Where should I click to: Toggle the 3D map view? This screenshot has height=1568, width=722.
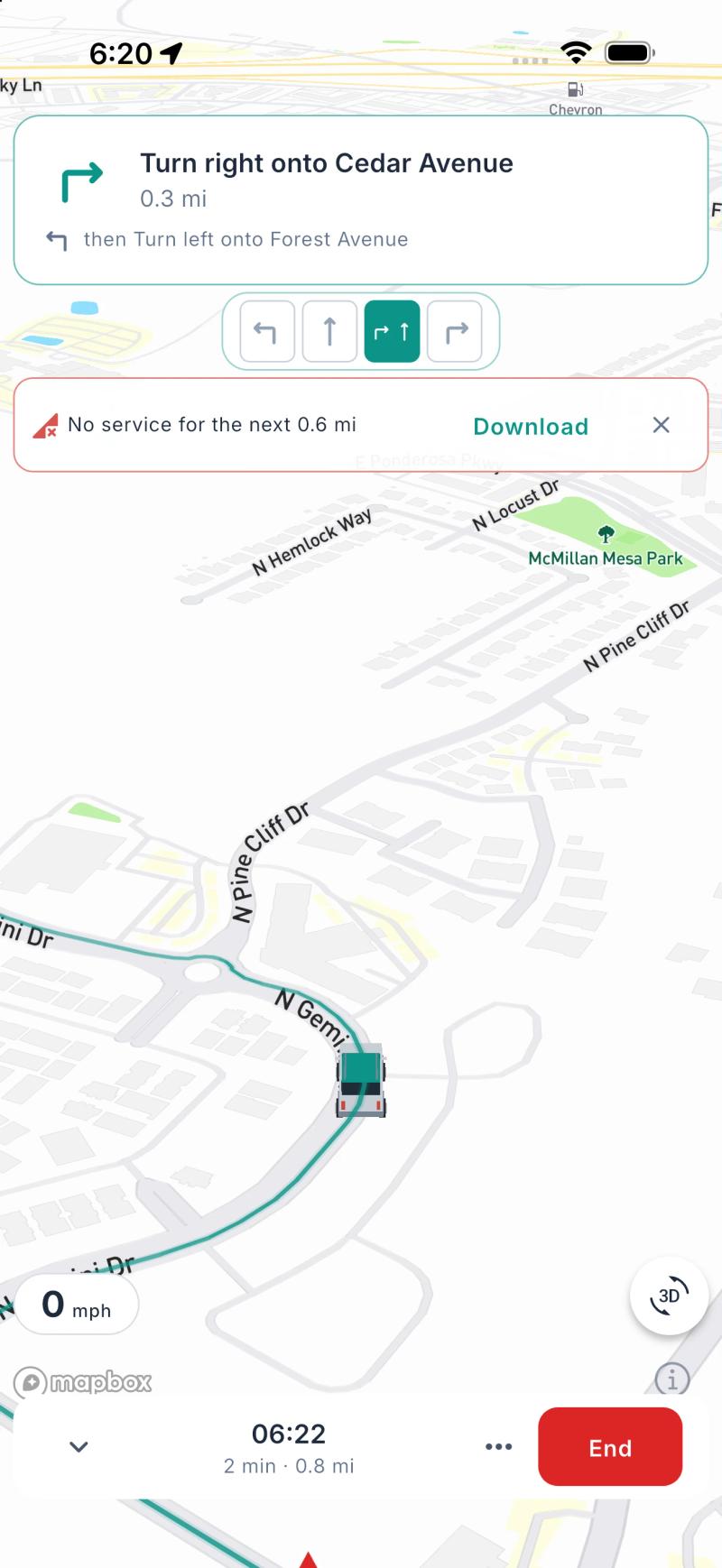point(669,1296)
